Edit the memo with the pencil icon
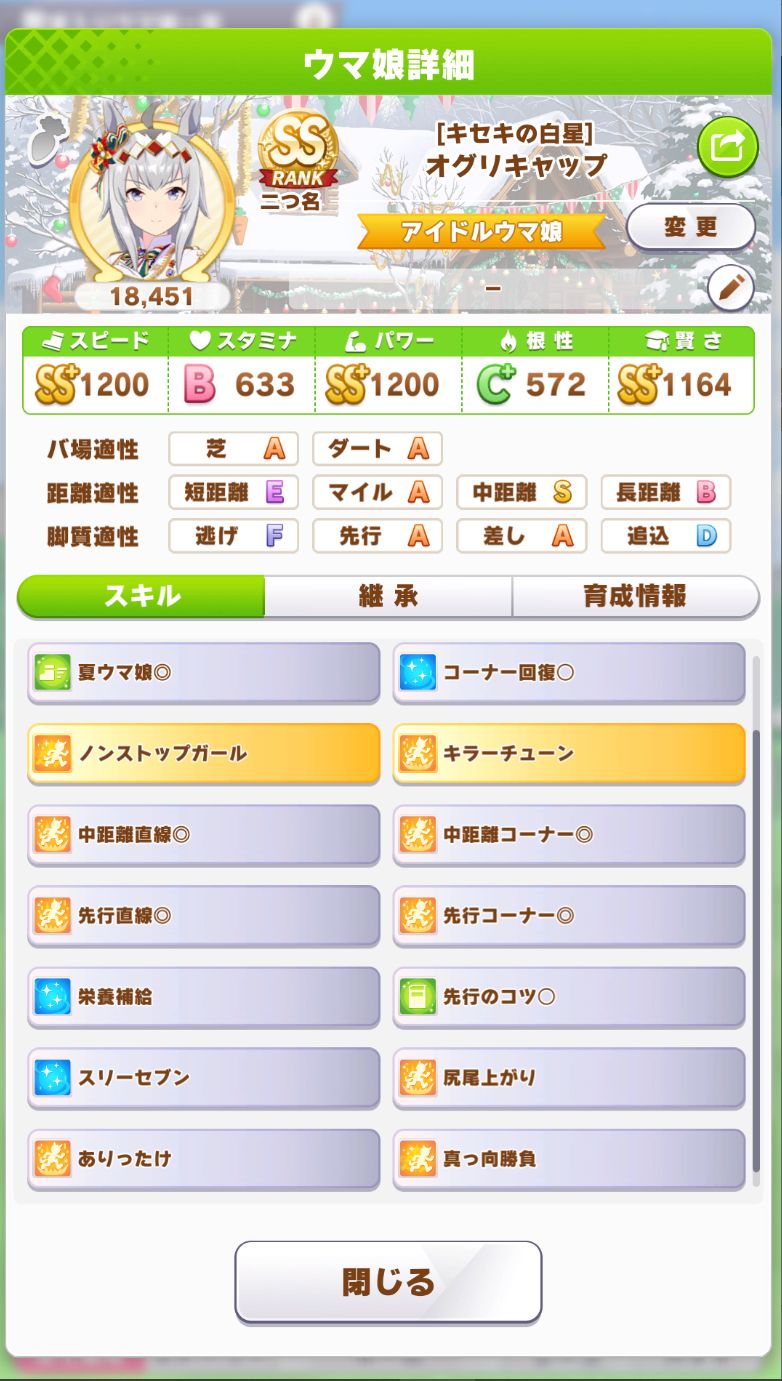The image size is (782, 1381). pyautogui.click(x=730, y=289)
